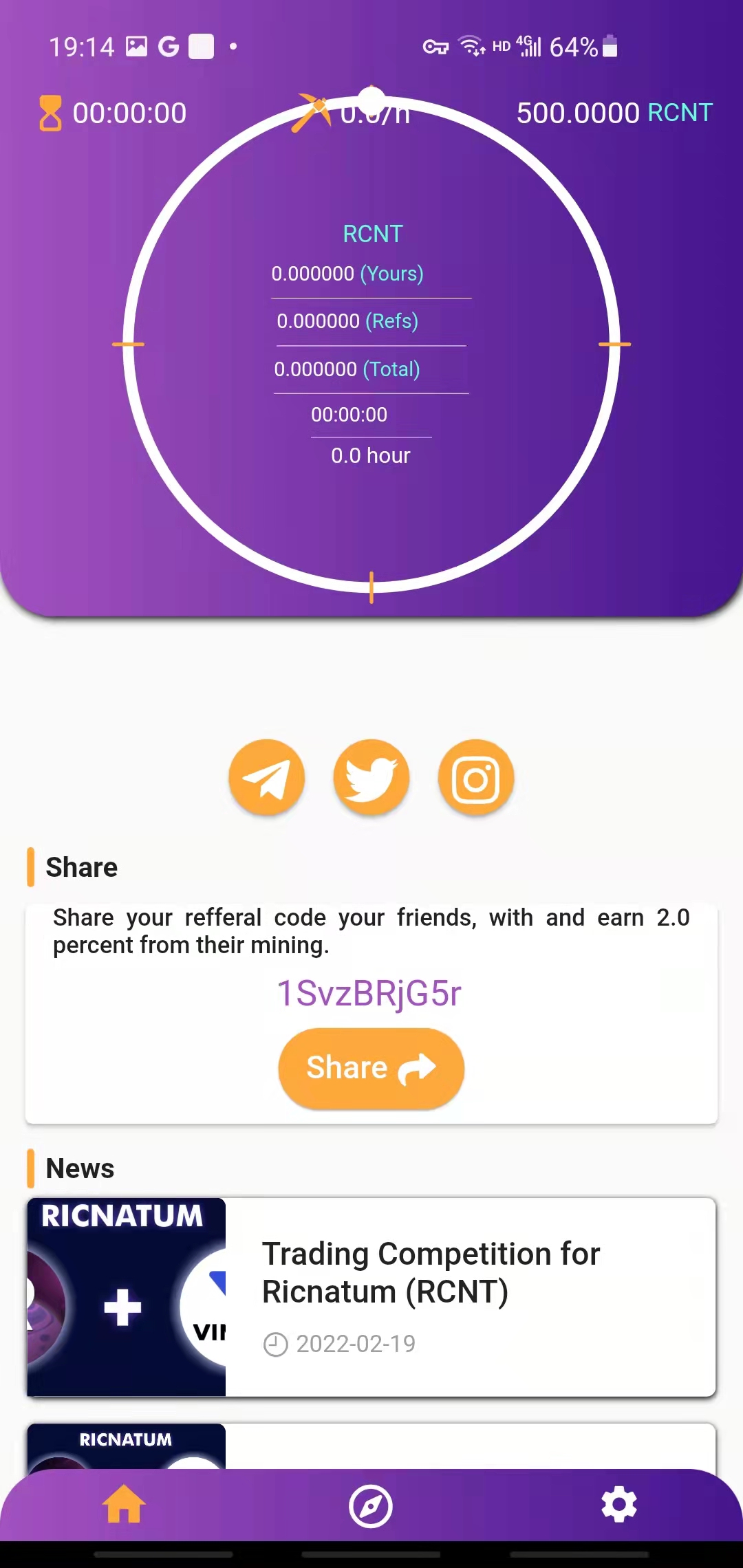
Task: Open the Instagram page icon
Action: click(x=476, y=778)
